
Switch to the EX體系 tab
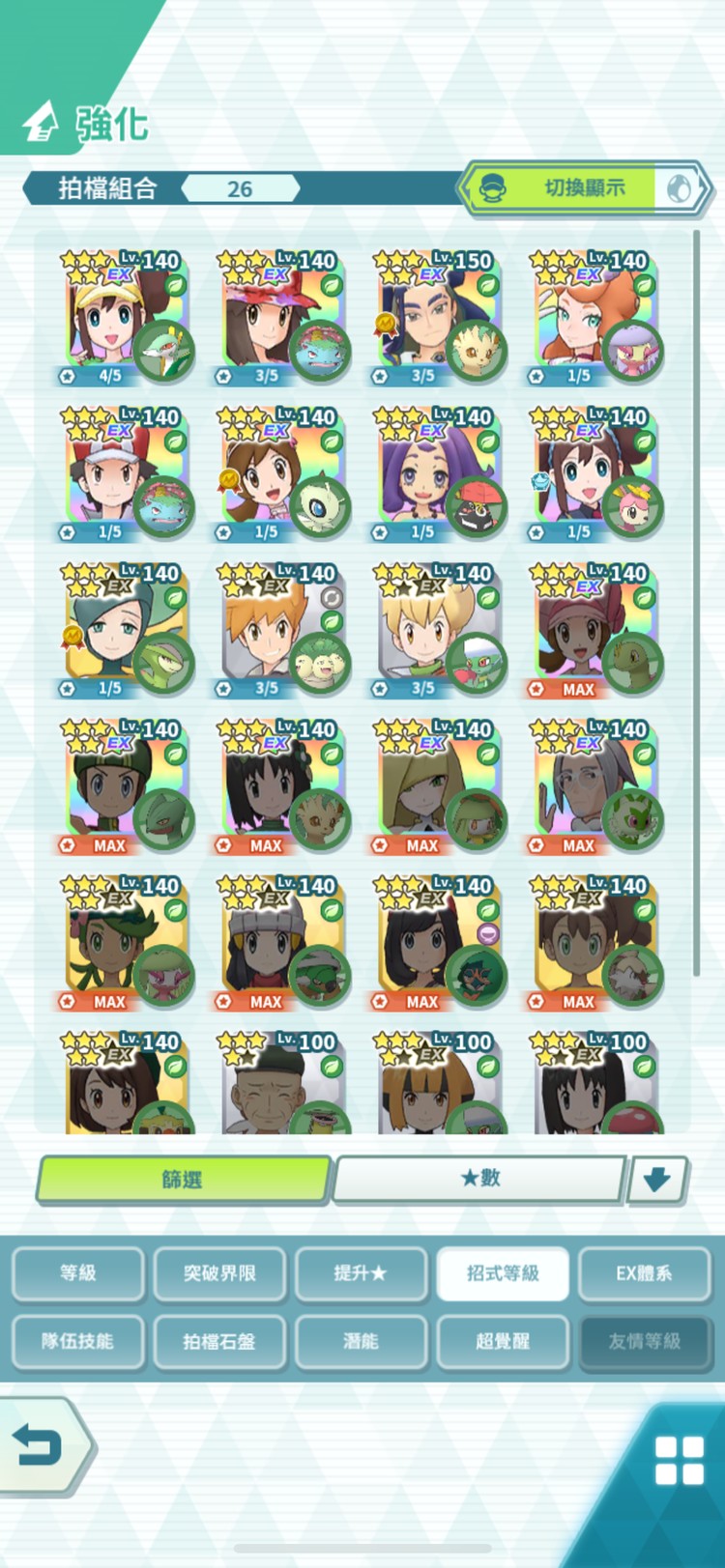(x=644, y=1273)
